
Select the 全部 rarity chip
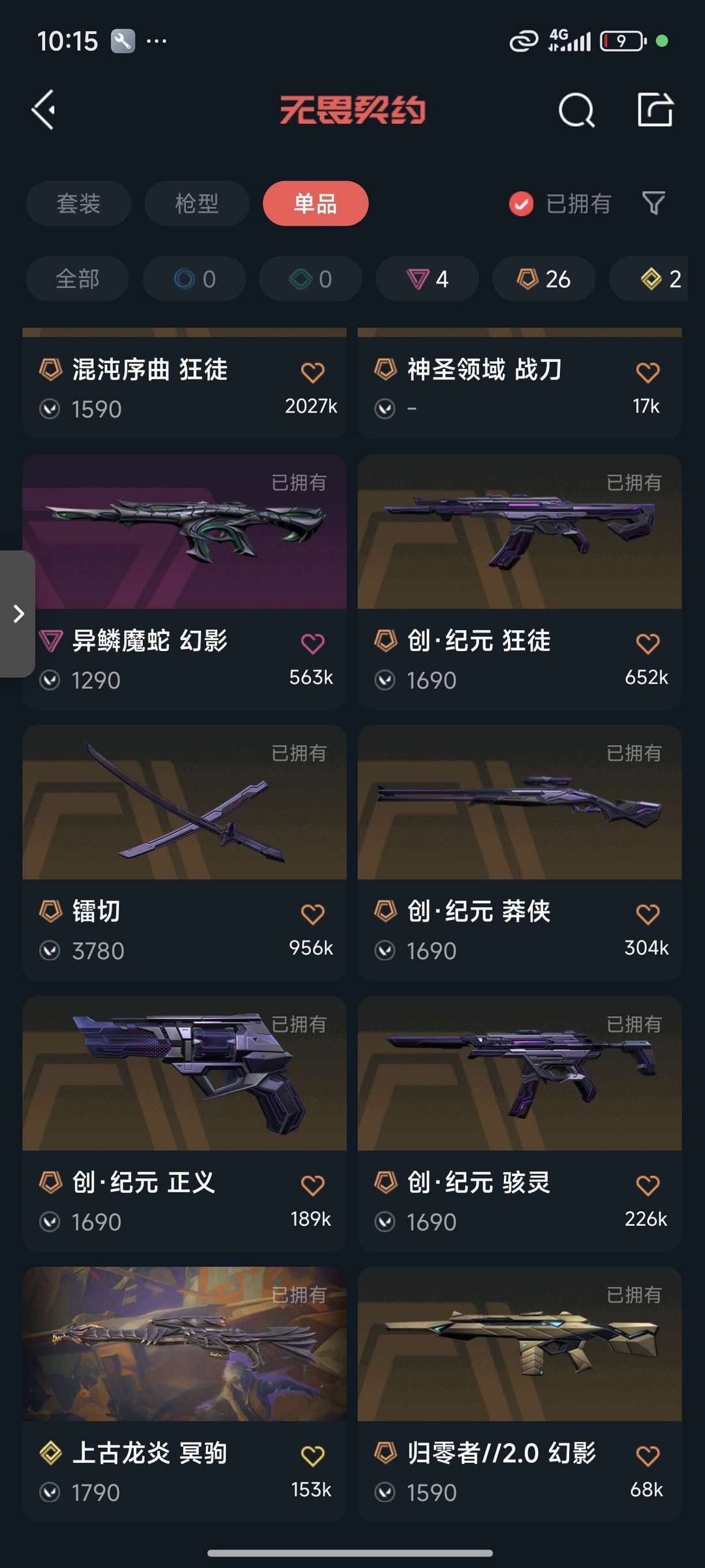pyautogui.click(x=77, y=279)
